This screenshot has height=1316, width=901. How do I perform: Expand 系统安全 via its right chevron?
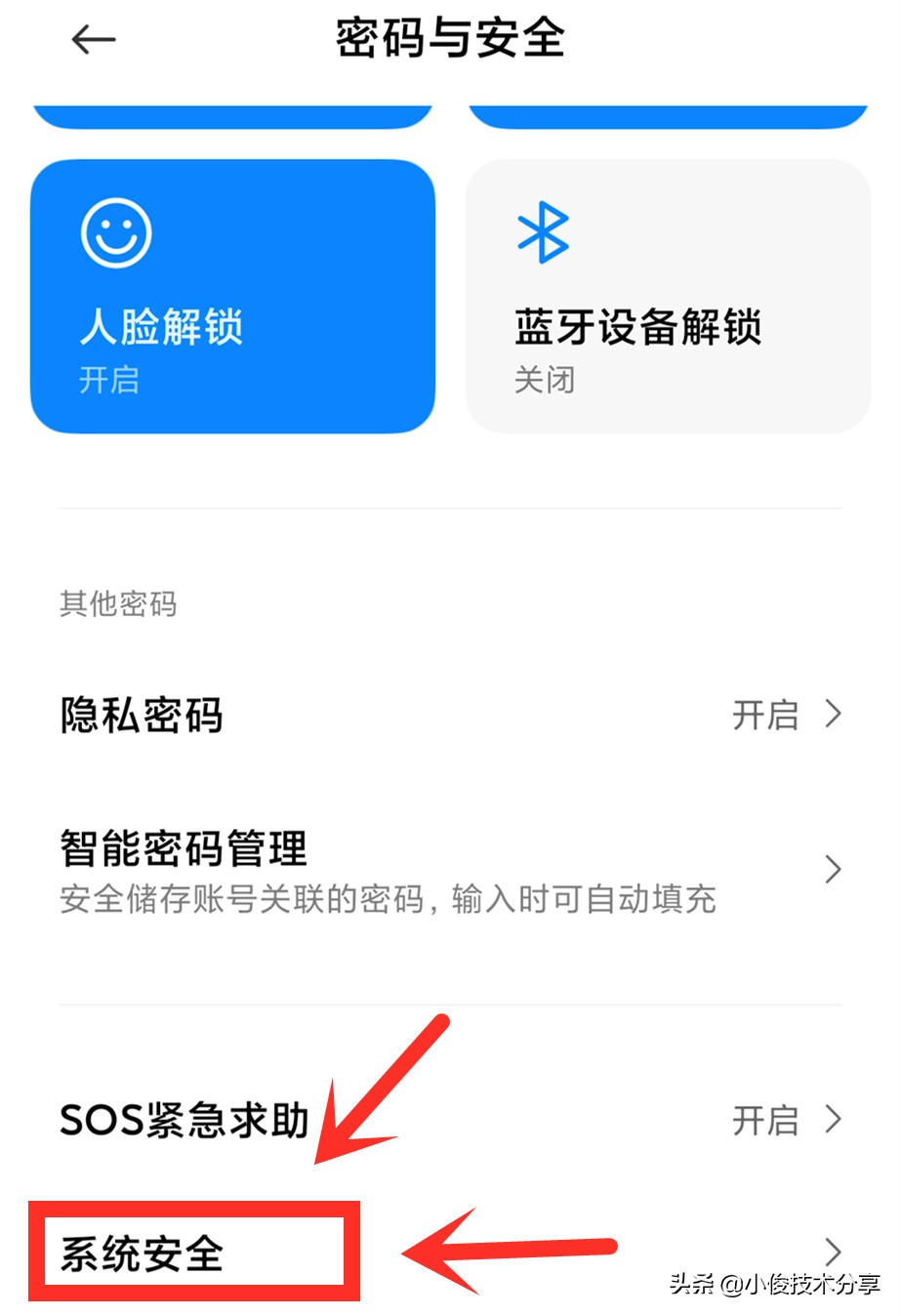click(x=835, y=1252)
